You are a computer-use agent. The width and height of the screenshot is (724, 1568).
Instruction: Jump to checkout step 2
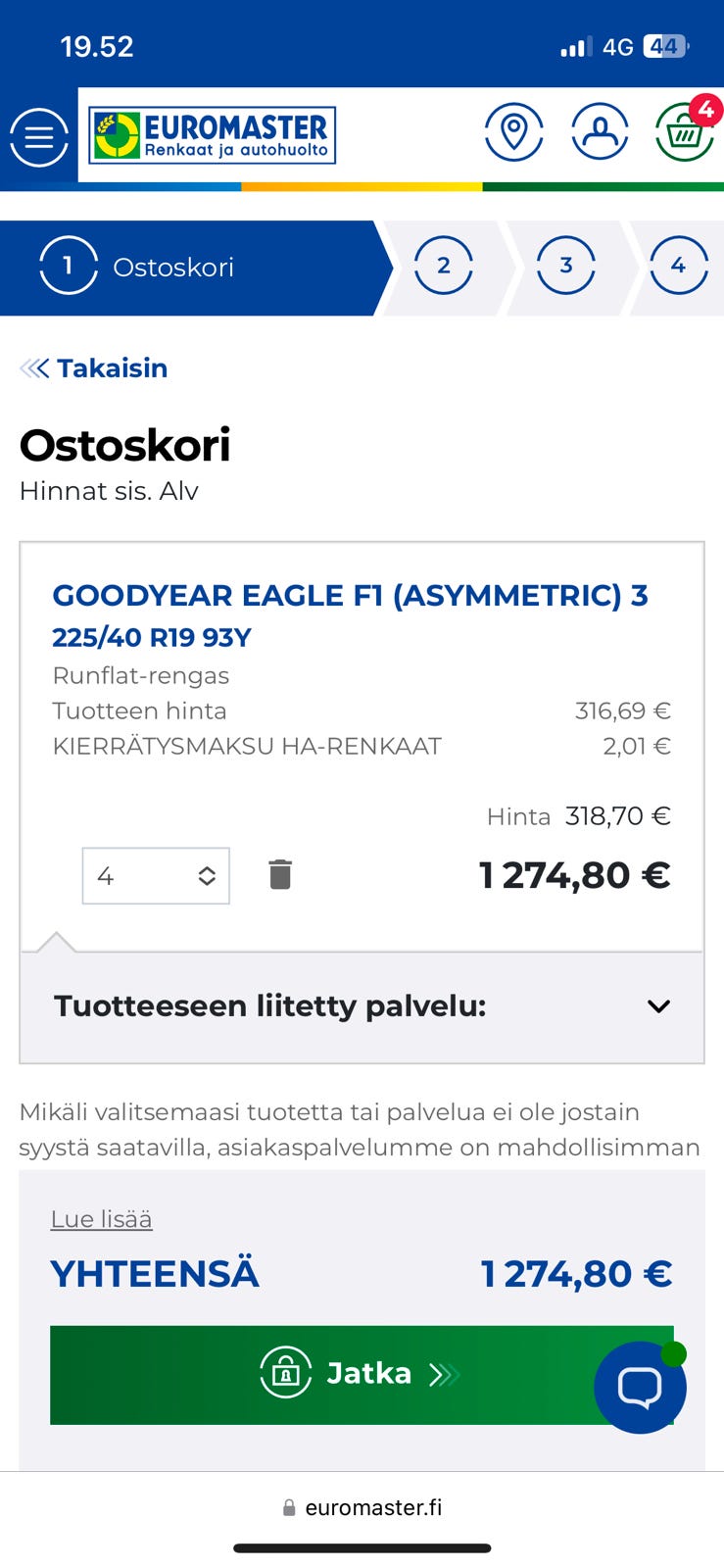[444, 266]
